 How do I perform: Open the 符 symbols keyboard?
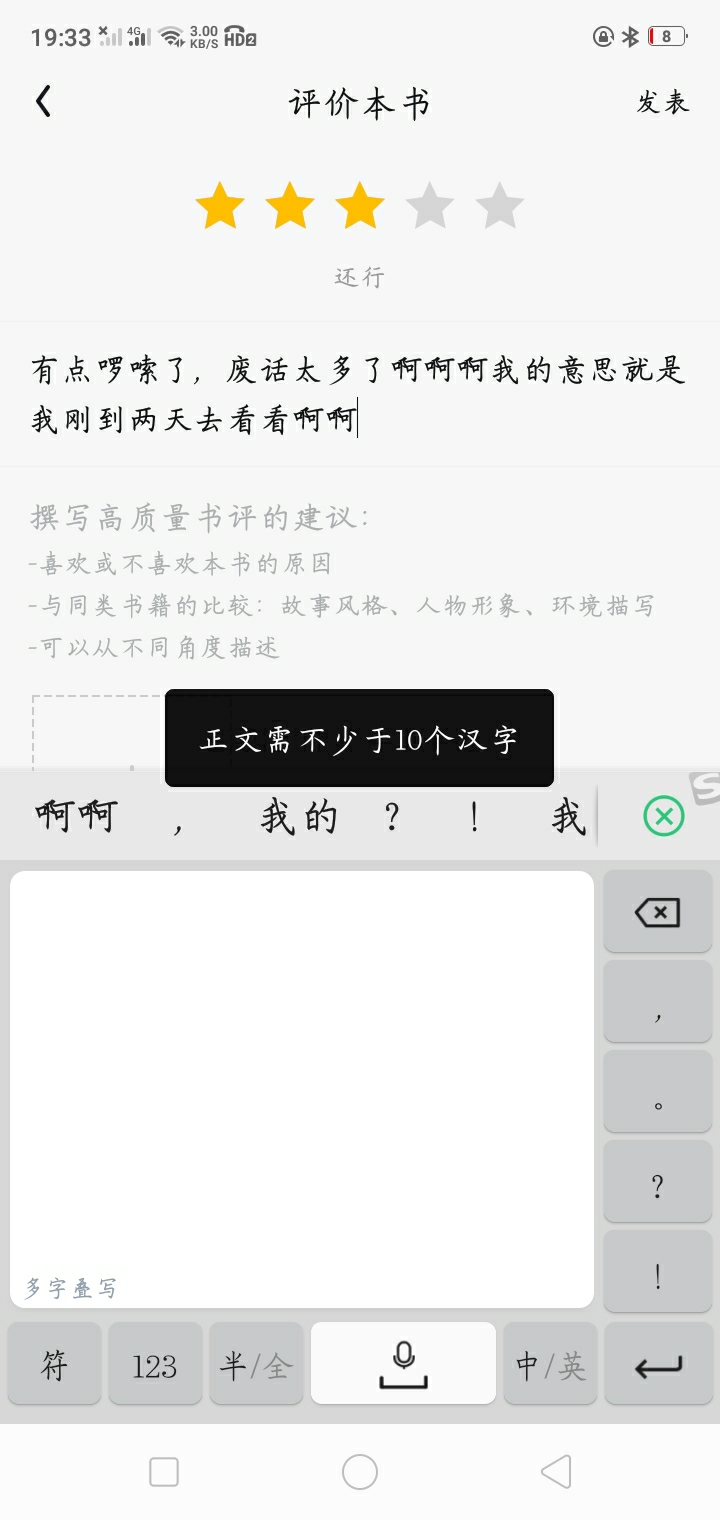[x=54, y=1364]
